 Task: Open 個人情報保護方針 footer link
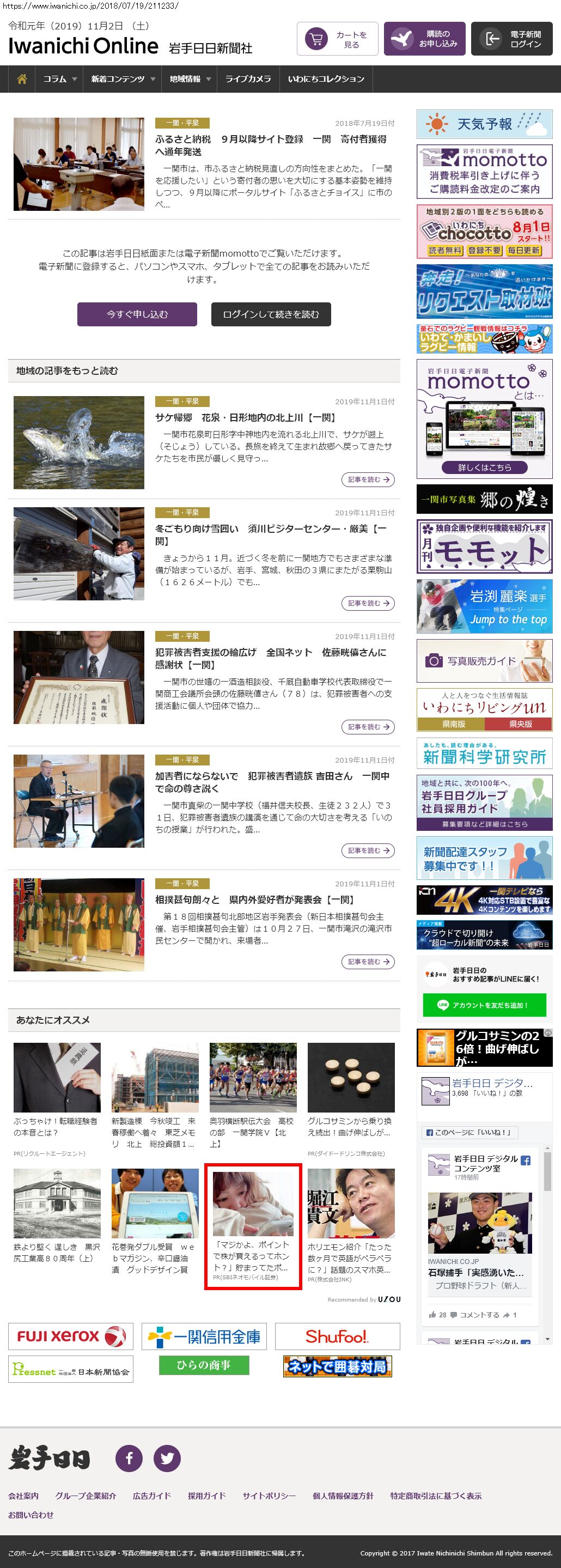(x=343, y=1496)
